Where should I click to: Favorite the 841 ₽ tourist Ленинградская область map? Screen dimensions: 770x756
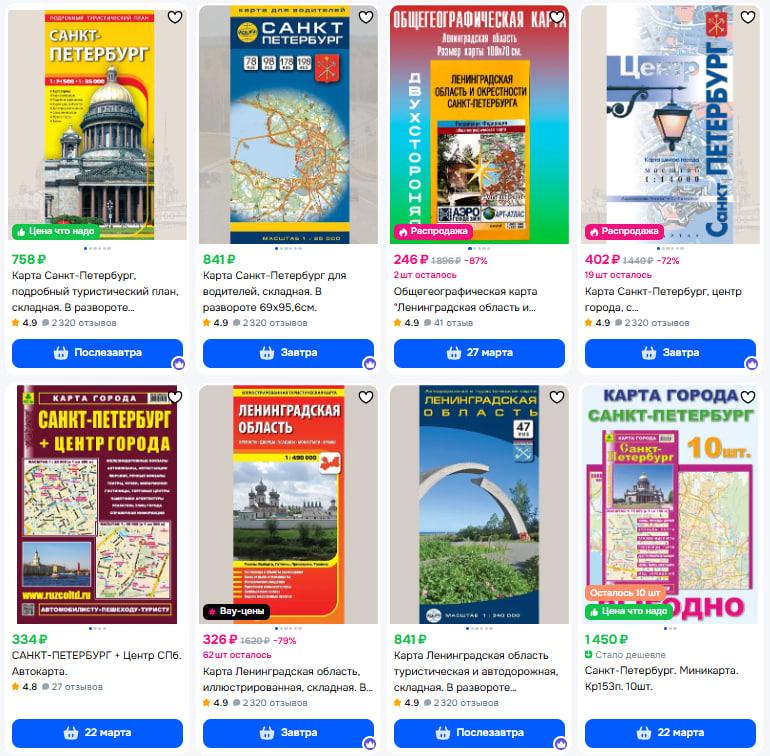557,397
